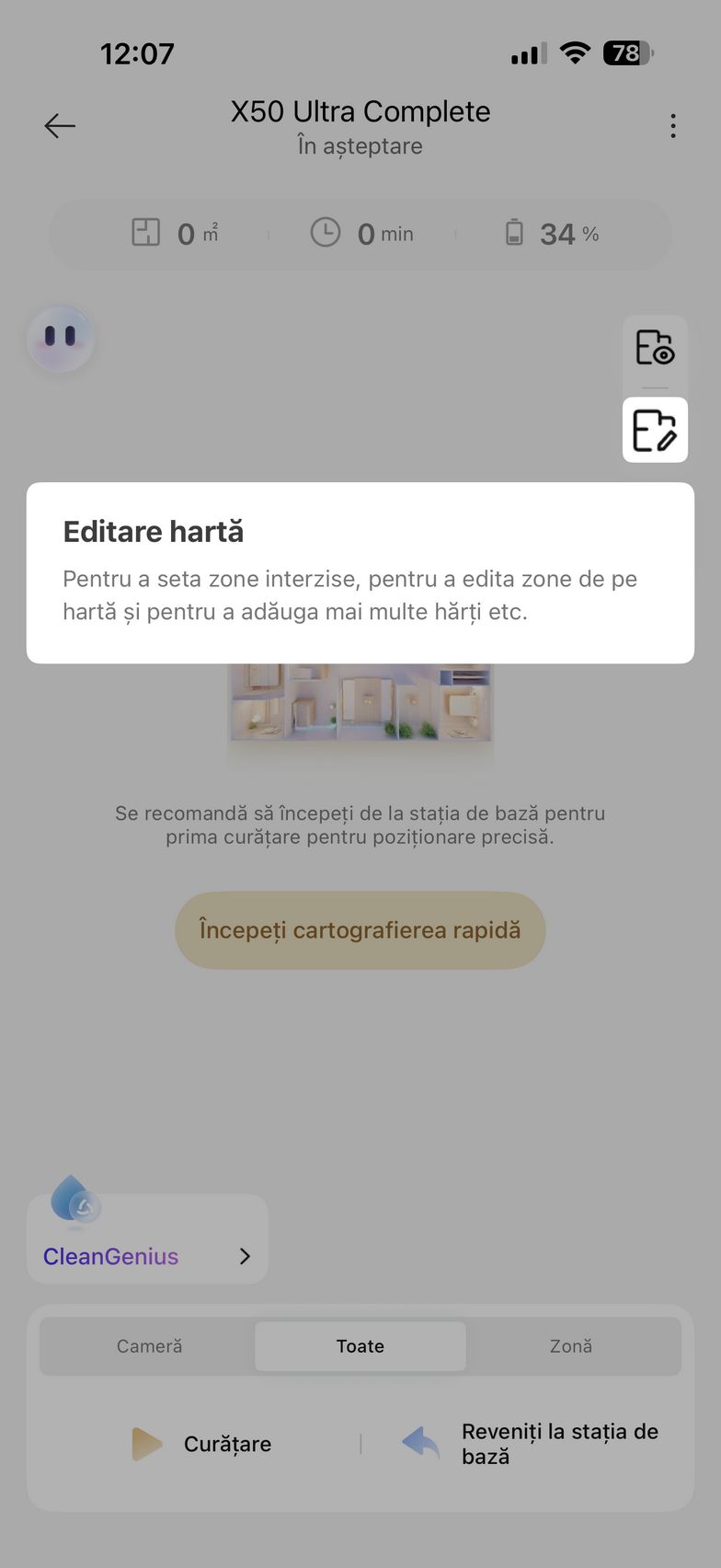Open the robot face assistant icon
Viewport: 721px width, 1568px height.
[x=61, y=339]
